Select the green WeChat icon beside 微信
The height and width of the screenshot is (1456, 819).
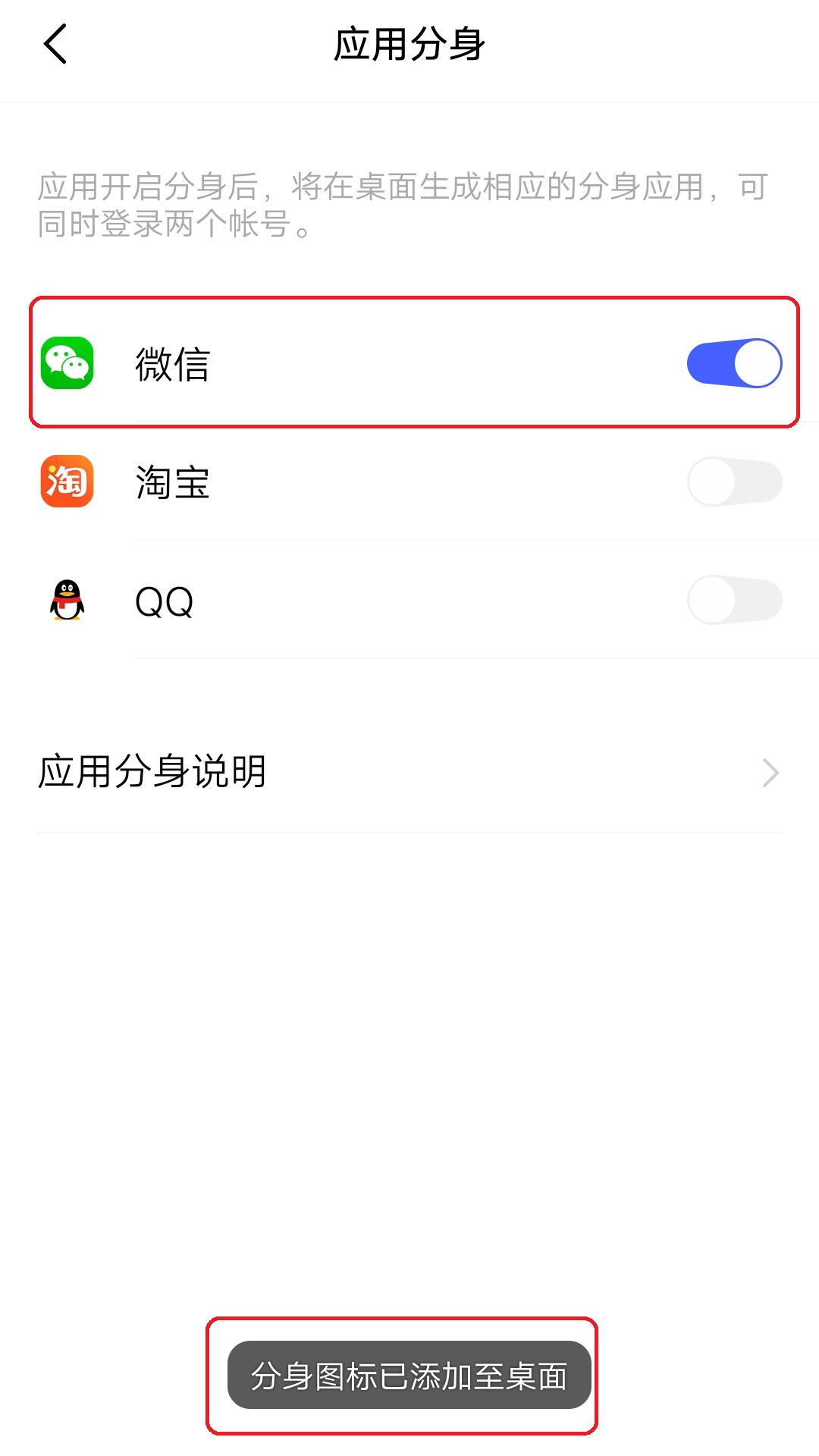(67, 362)
